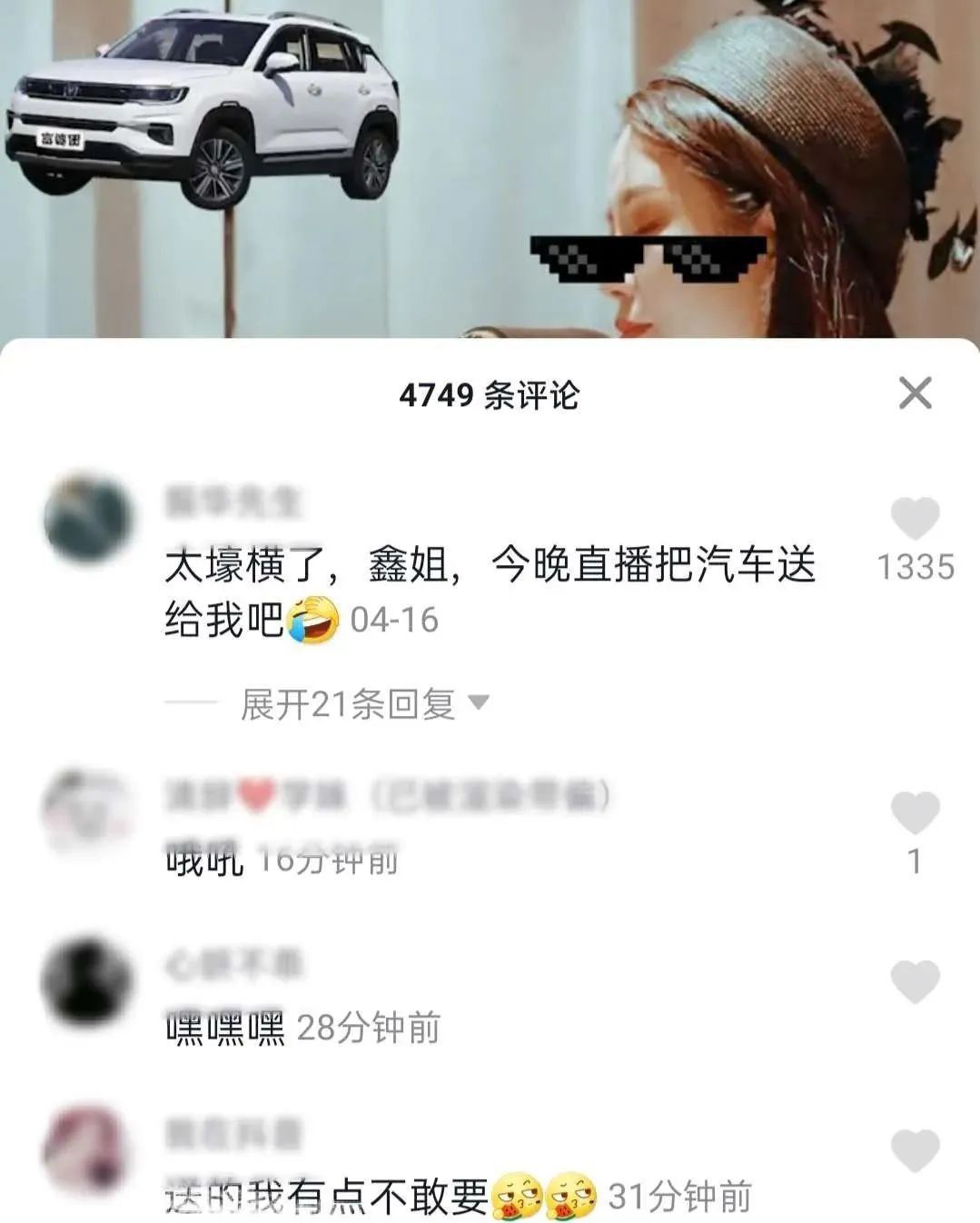The width and height of the screenshot is (980, 1223).
Task: Open avatar of the 不敢要 commenter
Action: coord(86,1148)
